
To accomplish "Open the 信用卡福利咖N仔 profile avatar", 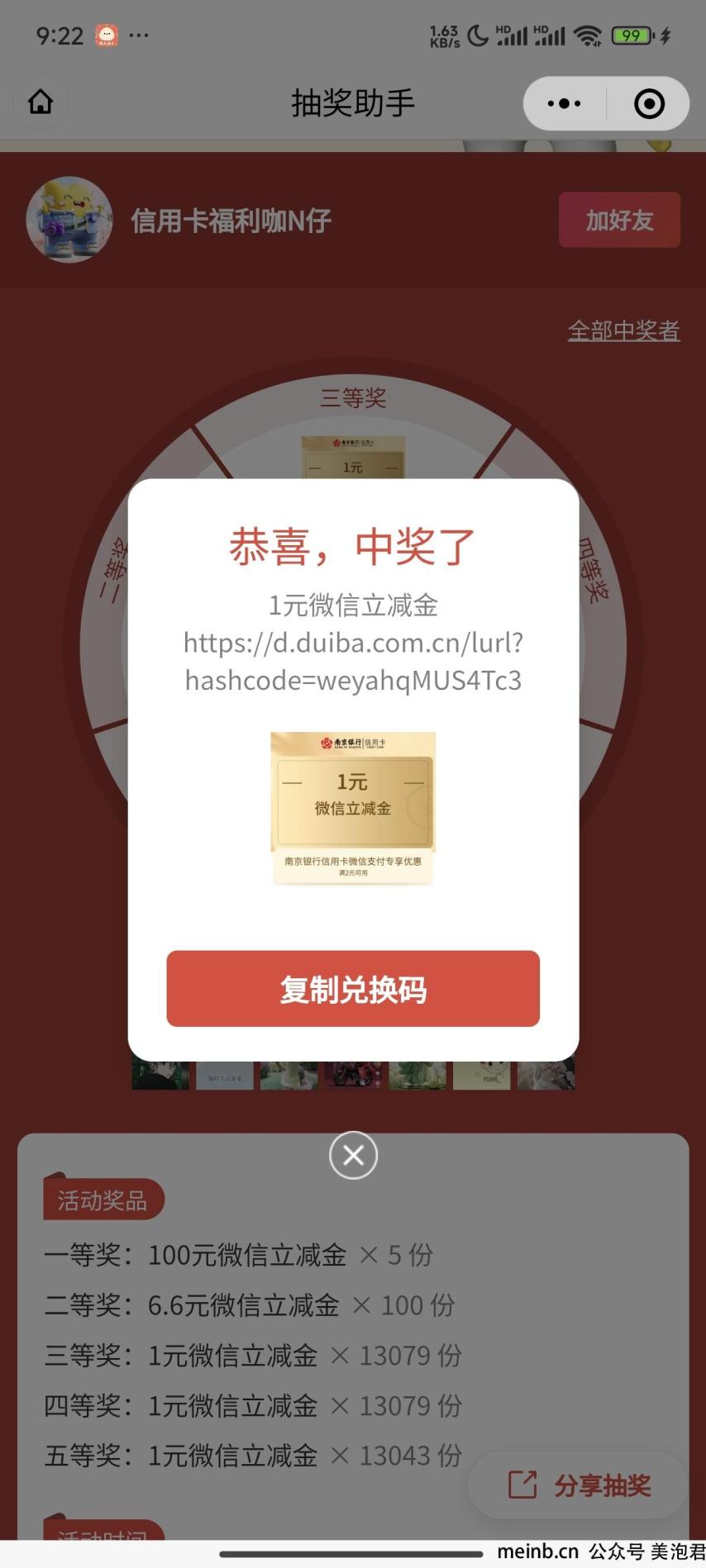I will tap(69, 220).
